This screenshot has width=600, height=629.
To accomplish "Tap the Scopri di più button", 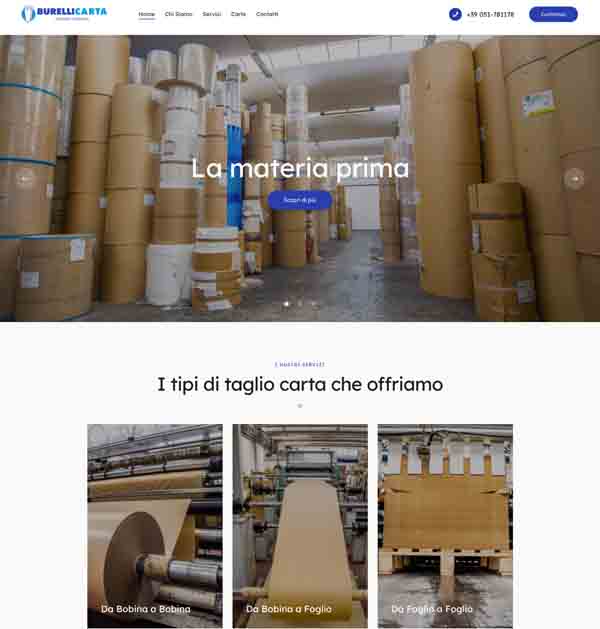I will click(300, 200).
